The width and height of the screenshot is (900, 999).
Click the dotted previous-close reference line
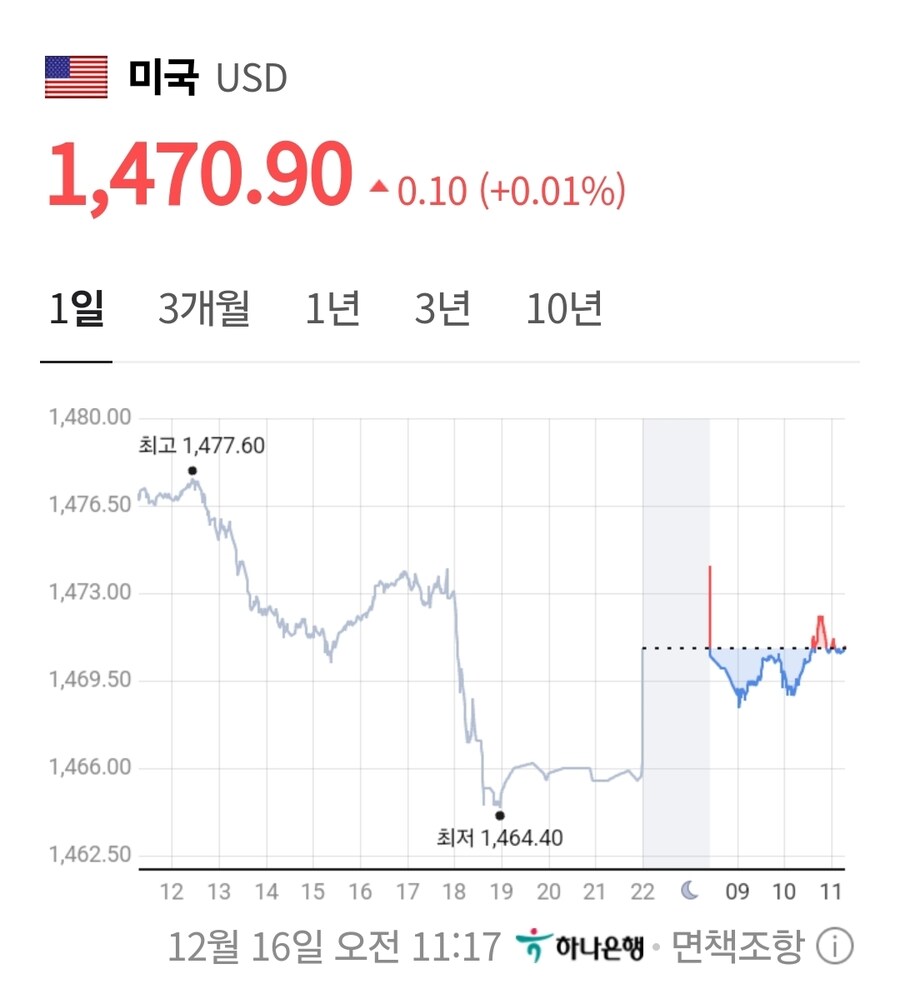670,648
